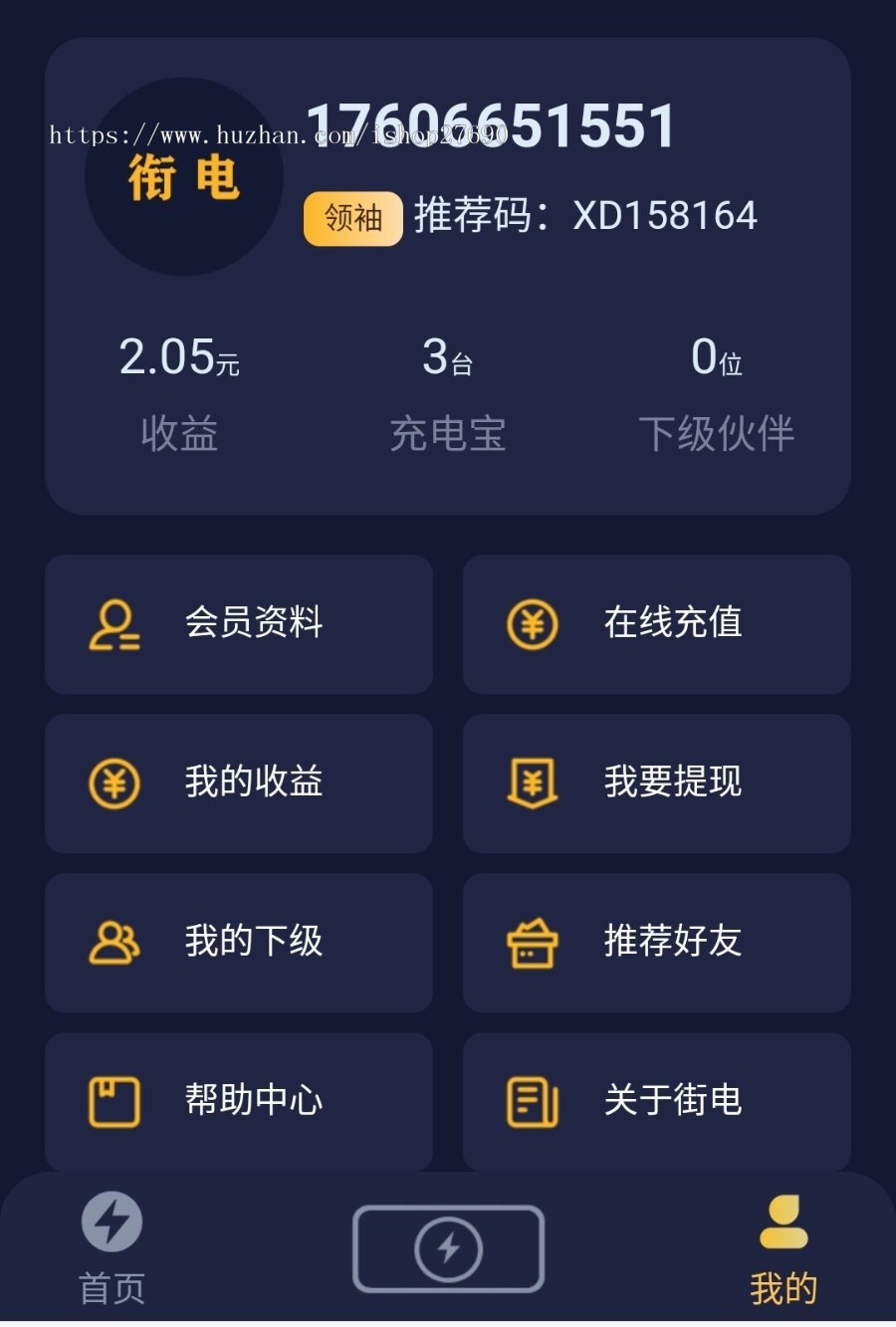Tap the lightning bolt home icon
The height and width of the screenshot is (1327, 896).
point(112,1221)
